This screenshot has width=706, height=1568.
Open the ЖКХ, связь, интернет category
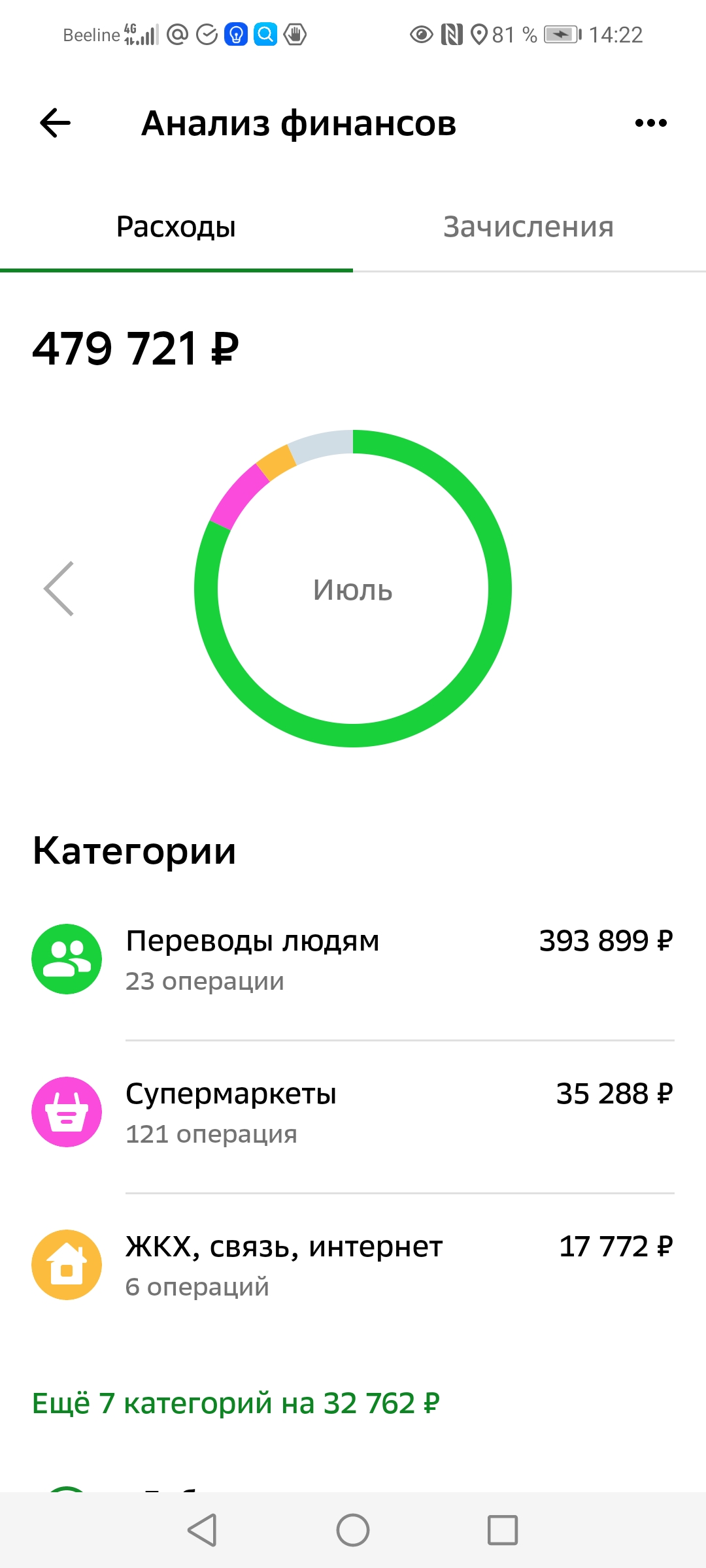(353, 1265)
